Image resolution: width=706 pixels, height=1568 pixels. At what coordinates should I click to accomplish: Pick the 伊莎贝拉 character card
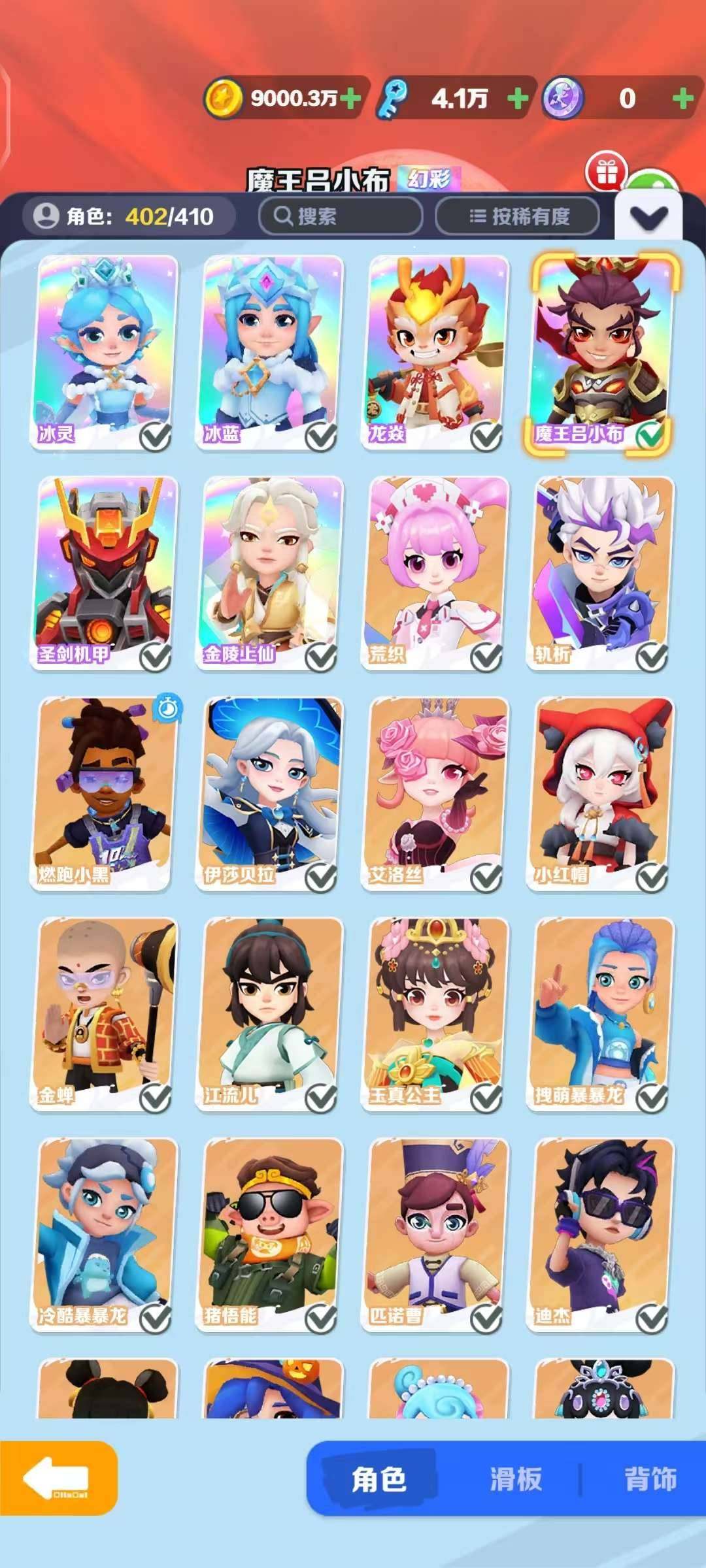269,792
